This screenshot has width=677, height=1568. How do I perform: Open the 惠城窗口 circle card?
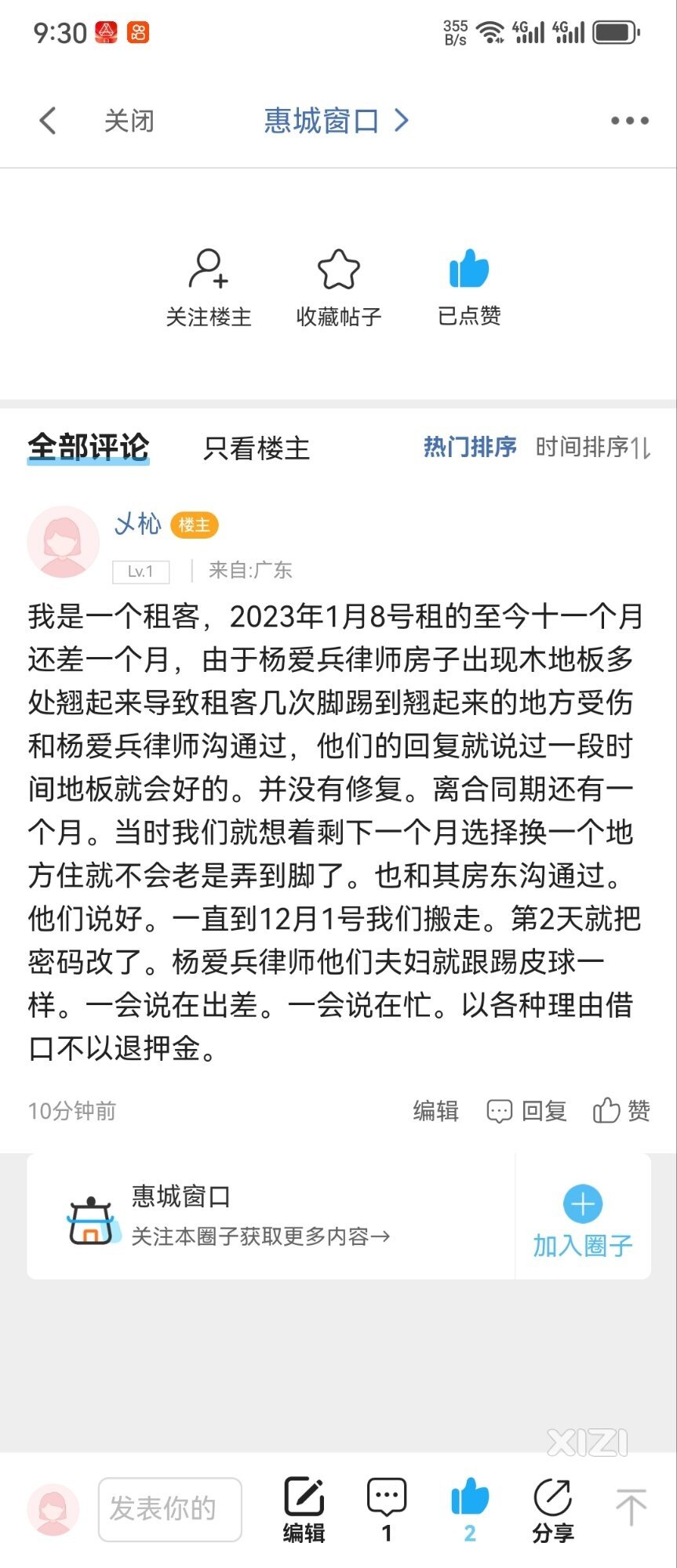click(x=259, y=1216)
